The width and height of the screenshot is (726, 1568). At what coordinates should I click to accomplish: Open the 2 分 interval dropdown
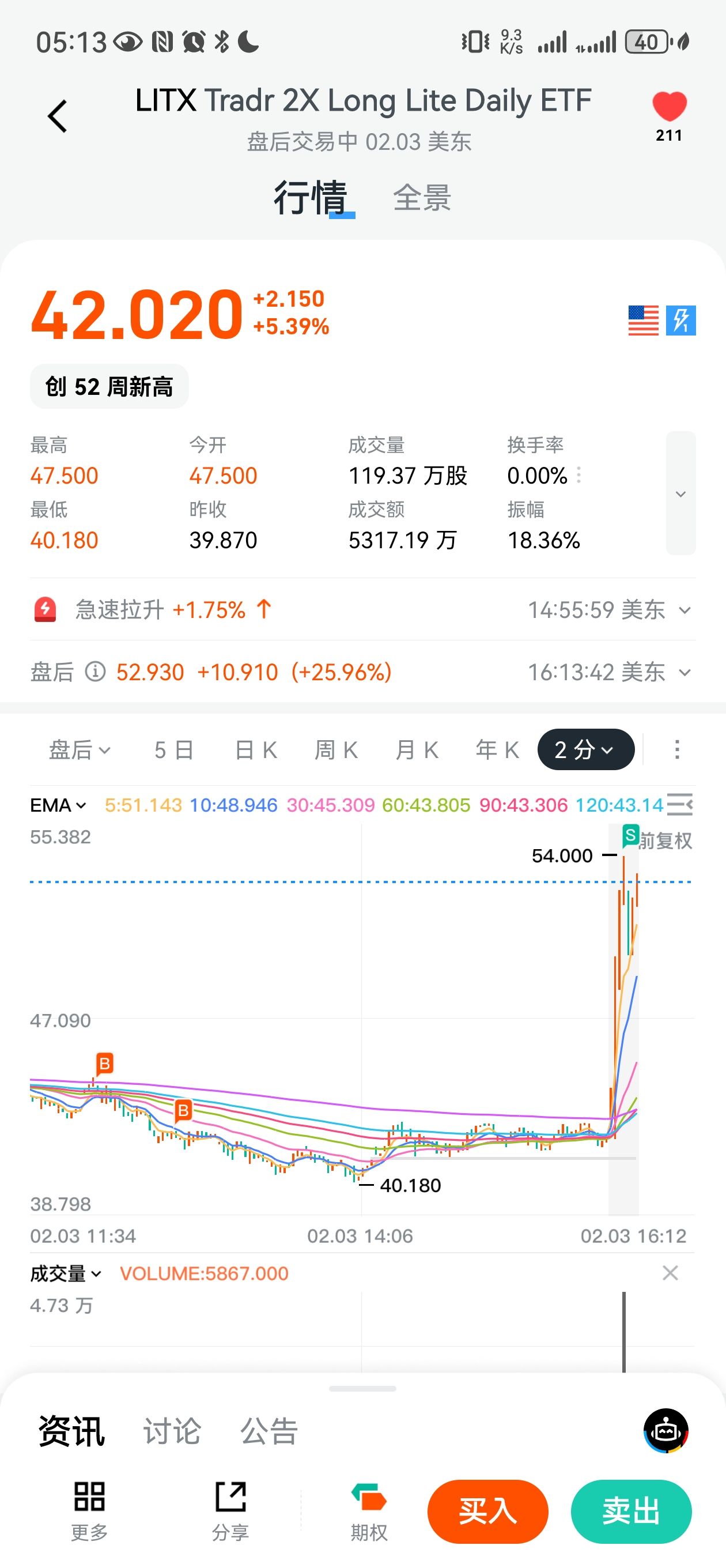coord(585,750)
